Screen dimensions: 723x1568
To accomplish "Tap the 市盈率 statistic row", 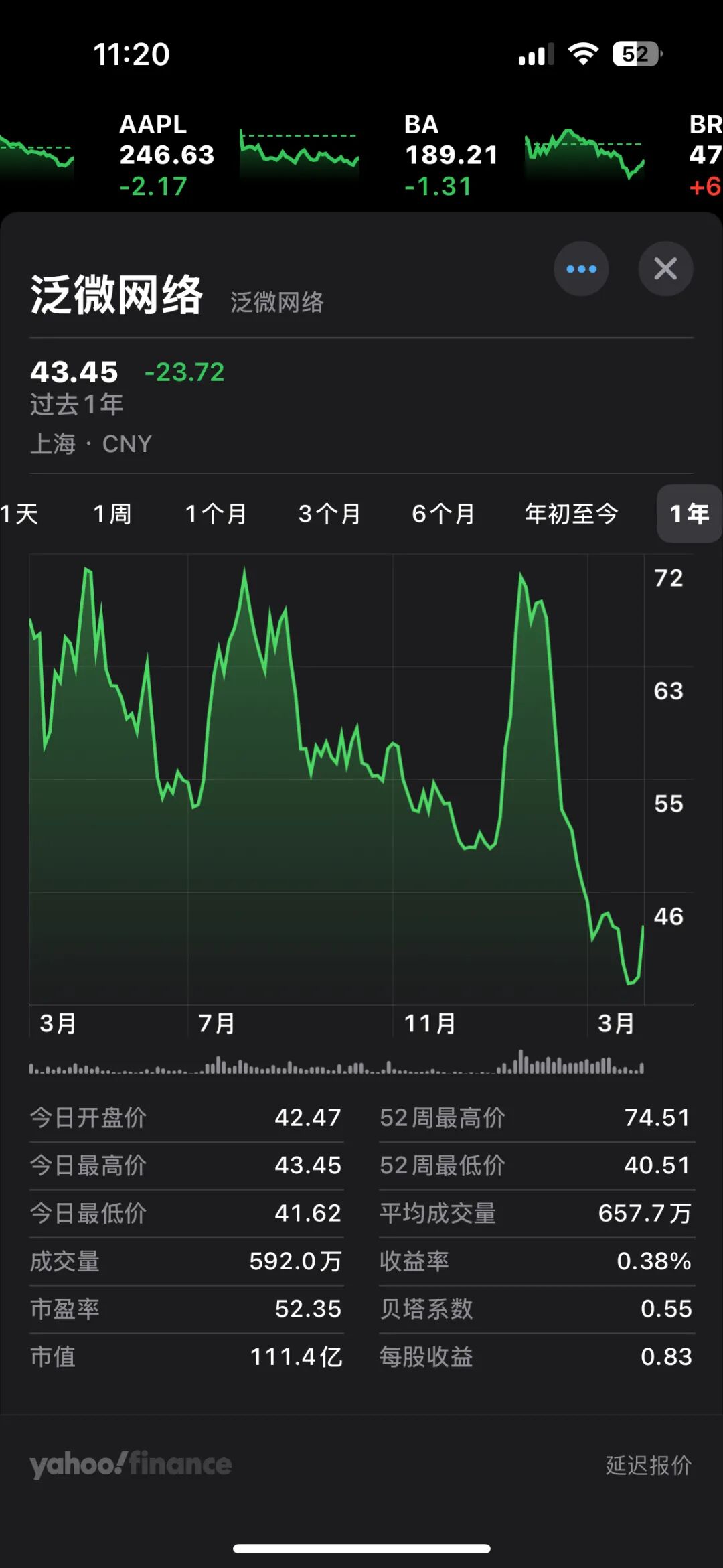I will tap(186, 1309).
